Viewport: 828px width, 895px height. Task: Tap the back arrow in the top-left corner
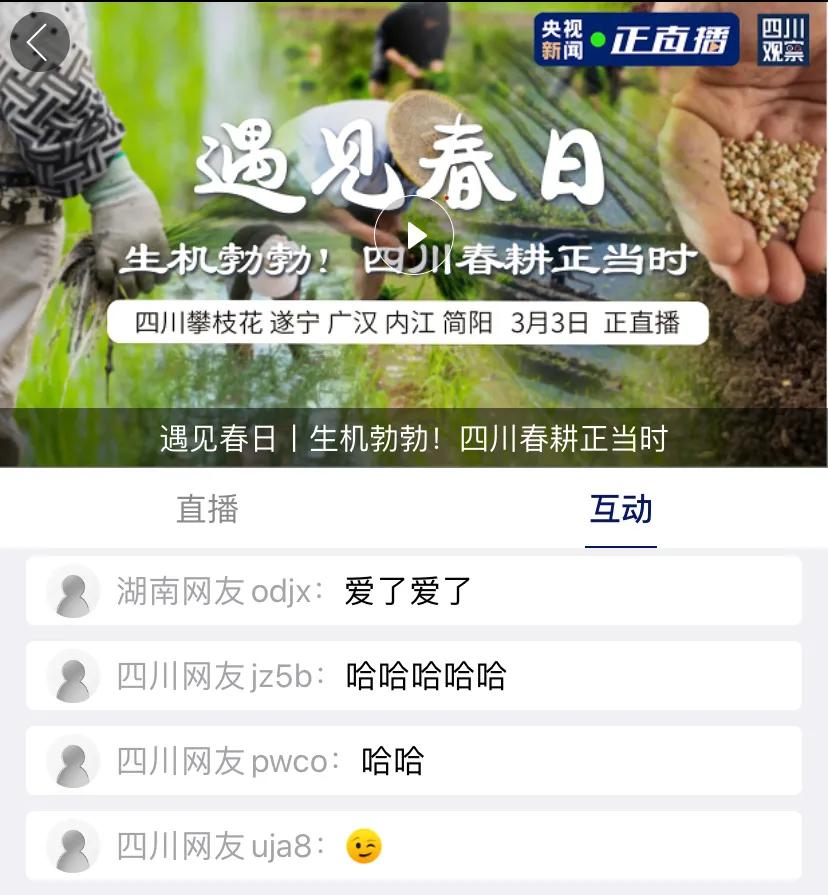tap(40, 43)
